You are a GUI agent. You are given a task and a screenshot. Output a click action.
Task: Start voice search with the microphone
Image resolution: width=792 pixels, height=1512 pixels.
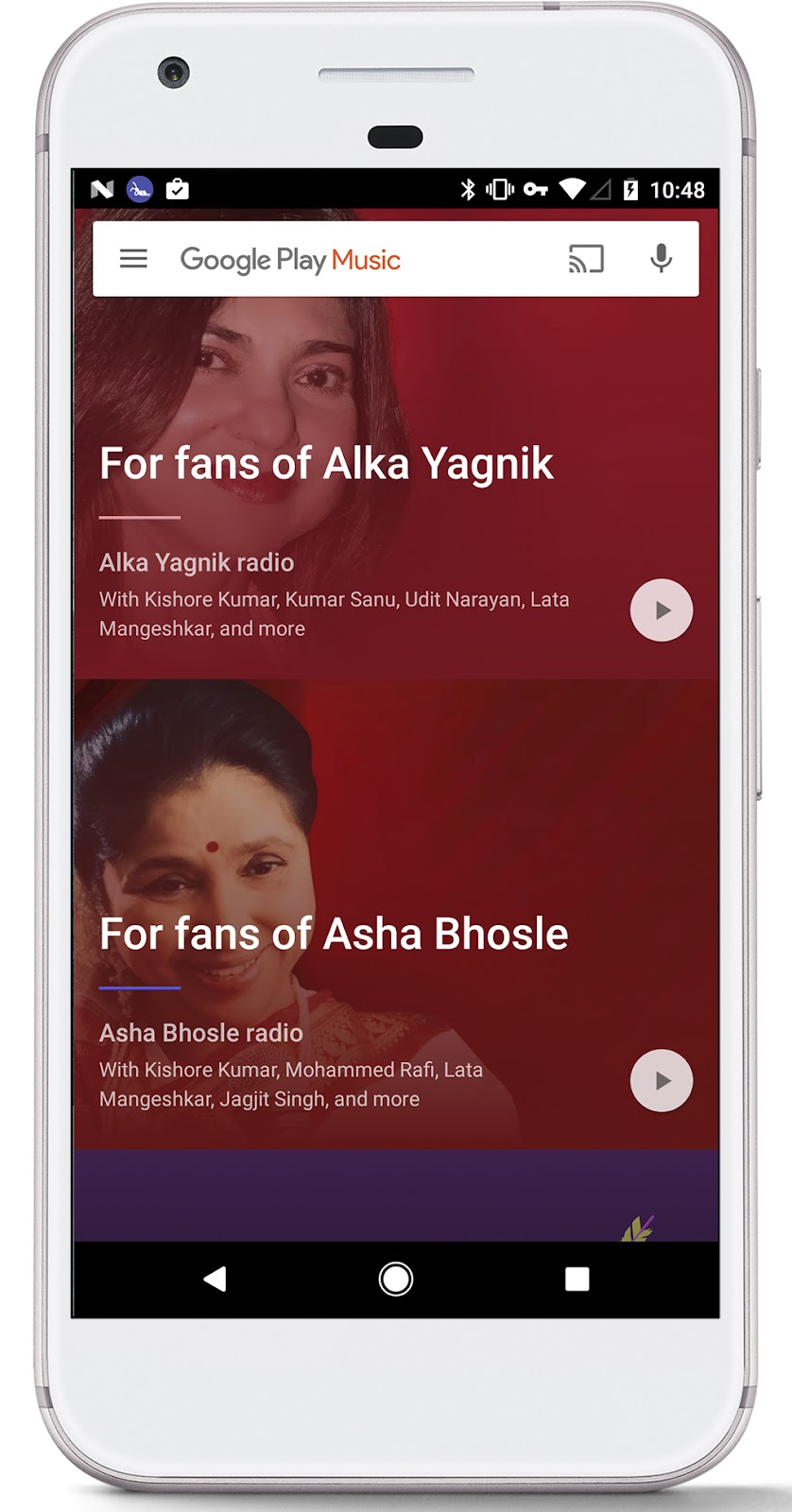[x=662, y=259]
